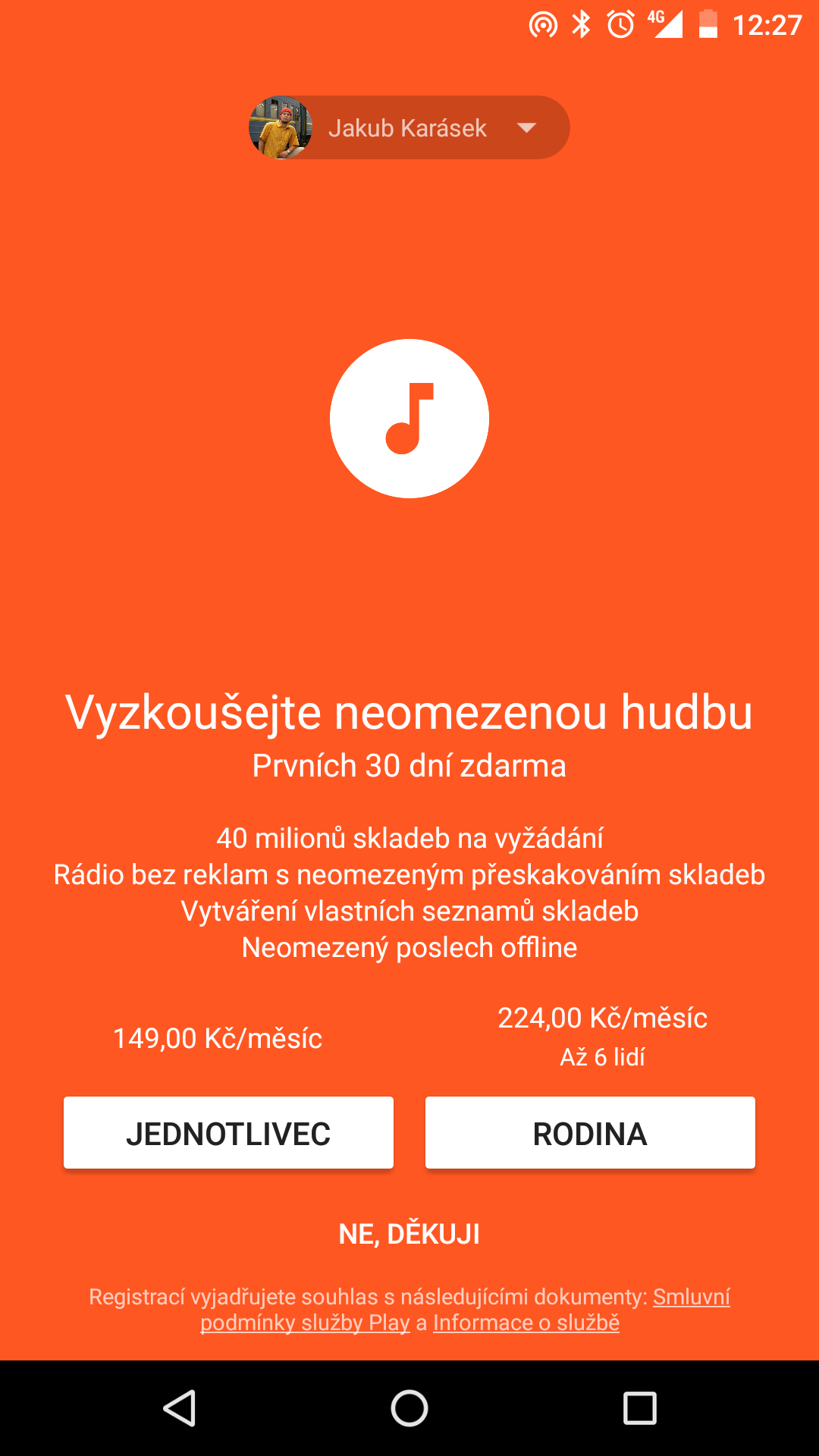The width and height of the screenshot is (819, 1456).
Task: Open Smluvní podmínky služby Play link
Action: tap(305, 1323)
